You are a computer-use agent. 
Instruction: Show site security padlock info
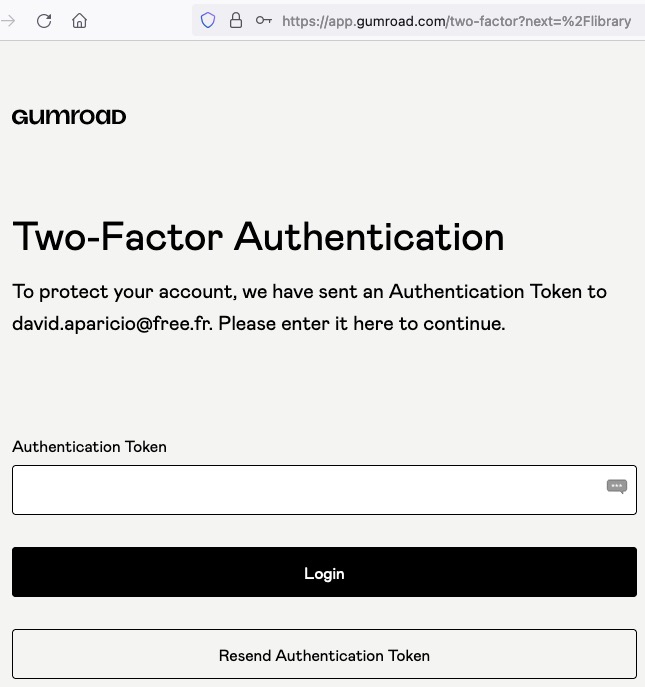click(x=236, y=20)
